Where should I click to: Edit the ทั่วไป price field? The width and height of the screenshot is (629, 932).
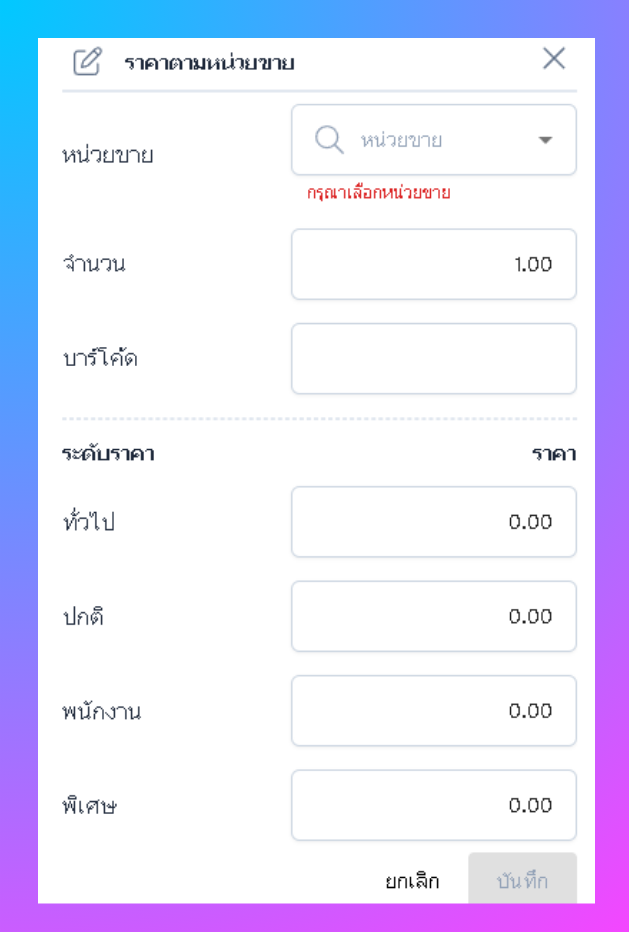coord(434,522)
